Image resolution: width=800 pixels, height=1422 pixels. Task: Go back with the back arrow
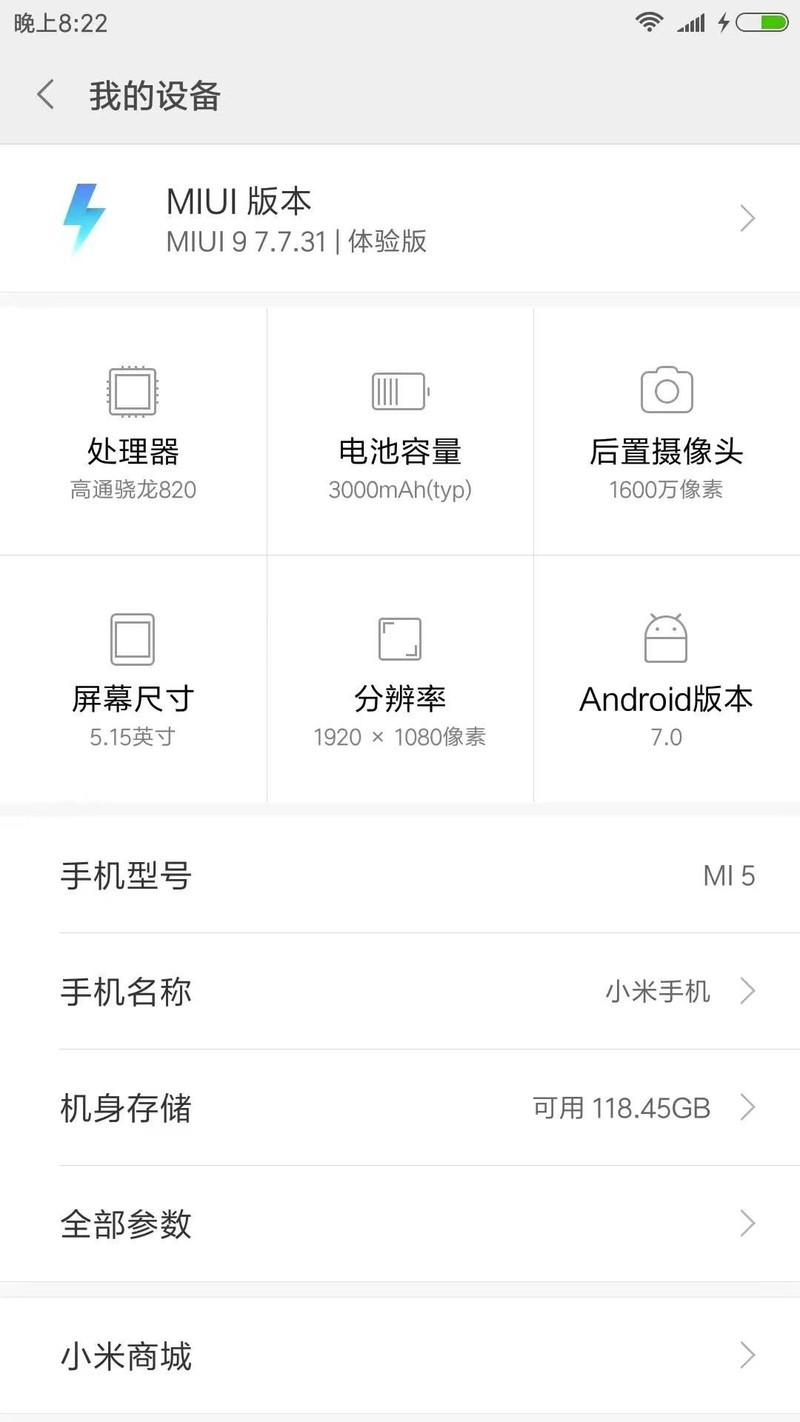tap(44, 93)
